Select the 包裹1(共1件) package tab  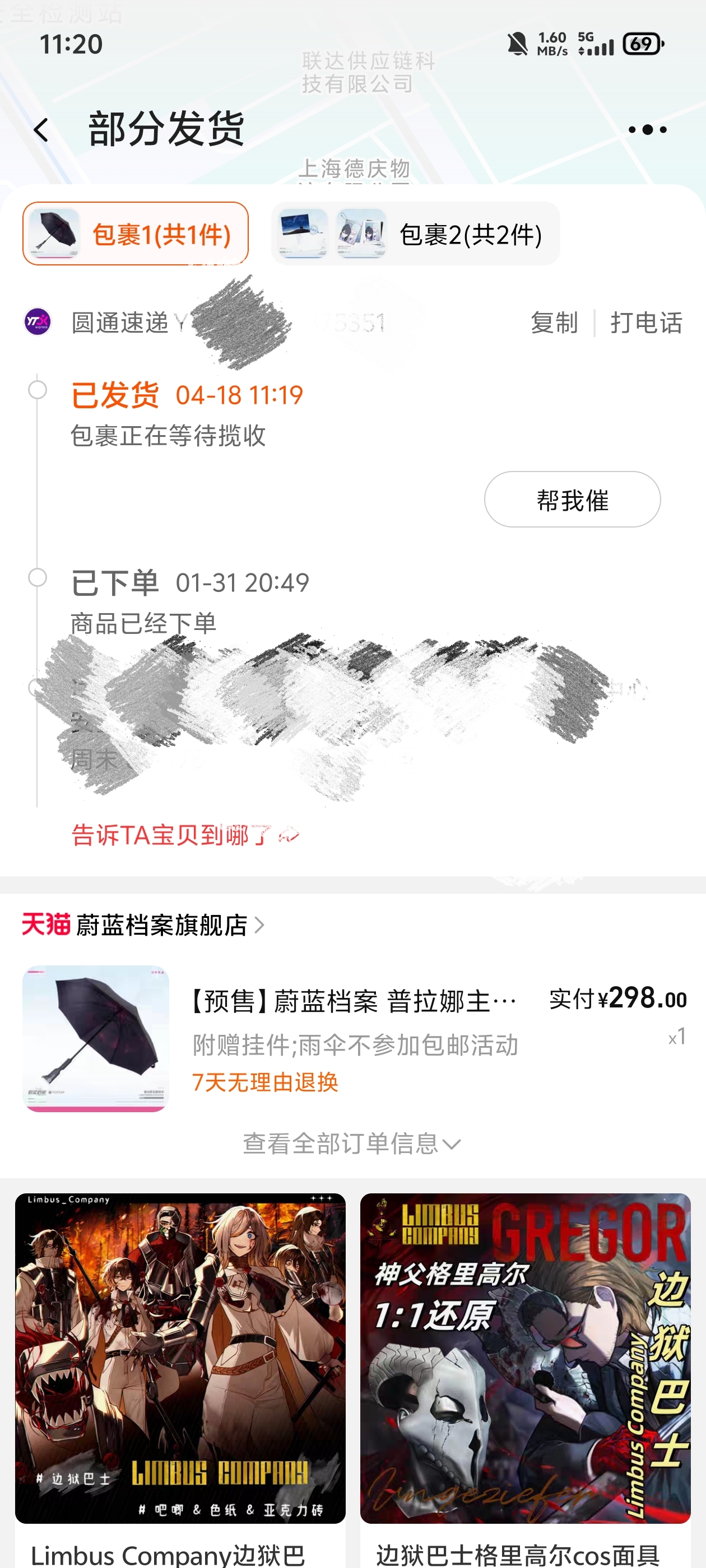[136, 234]
